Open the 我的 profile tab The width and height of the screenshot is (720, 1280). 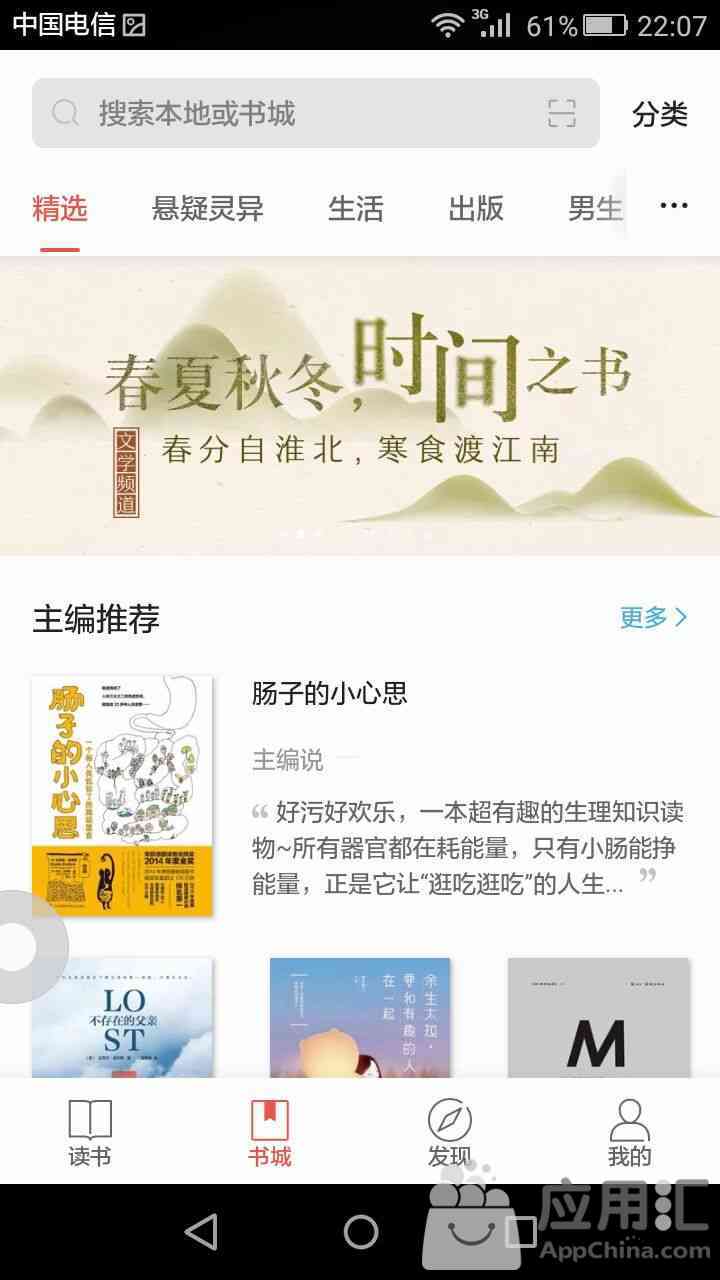tap(630, 1133)
